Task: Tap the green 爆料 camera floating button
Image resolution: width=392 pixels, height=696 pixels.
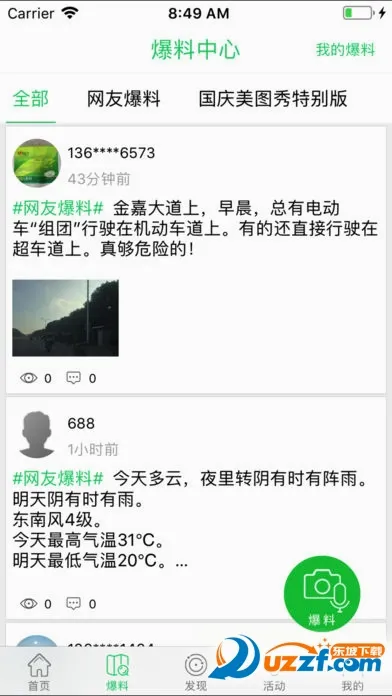Action: tap(322, 593)
